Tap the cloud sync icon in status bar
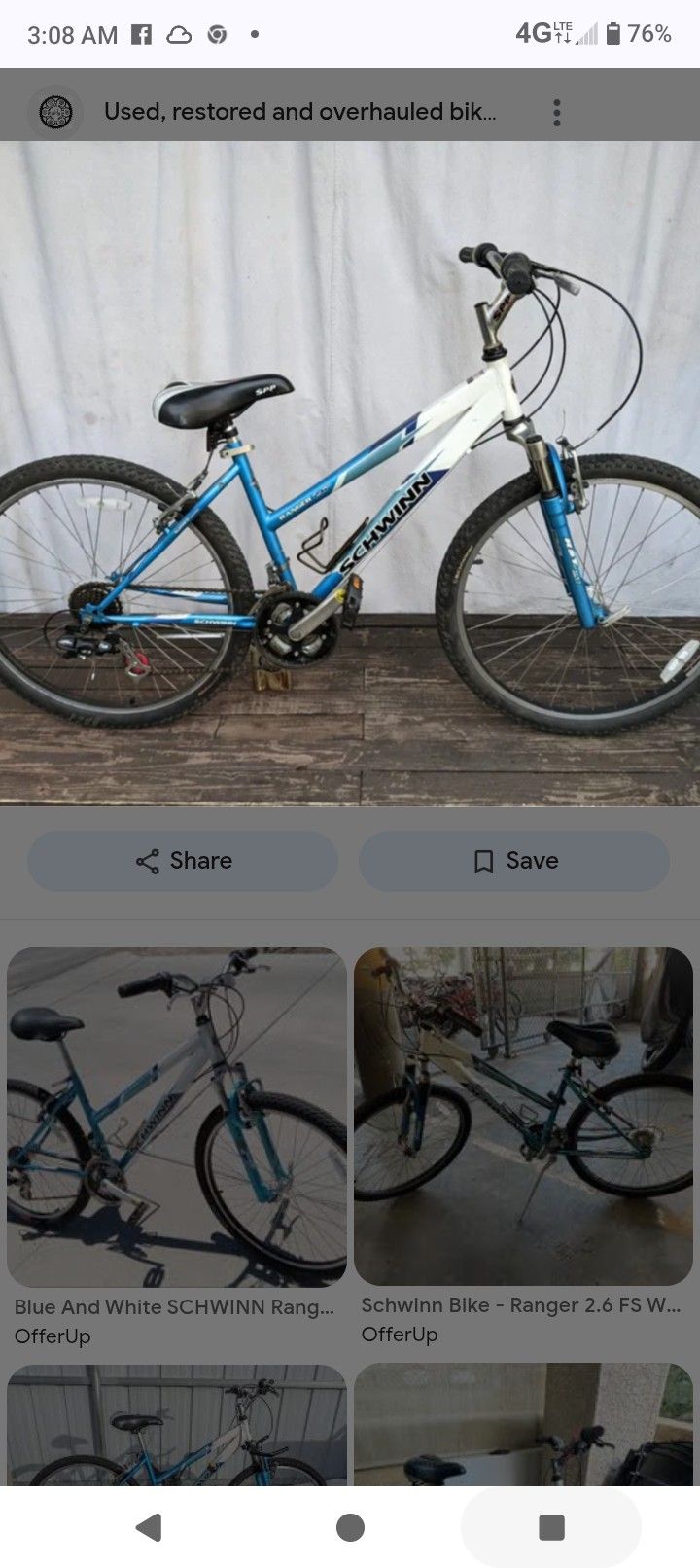Image resolution: width=700 pixels, height=1568 pixels. coord(180,34)
